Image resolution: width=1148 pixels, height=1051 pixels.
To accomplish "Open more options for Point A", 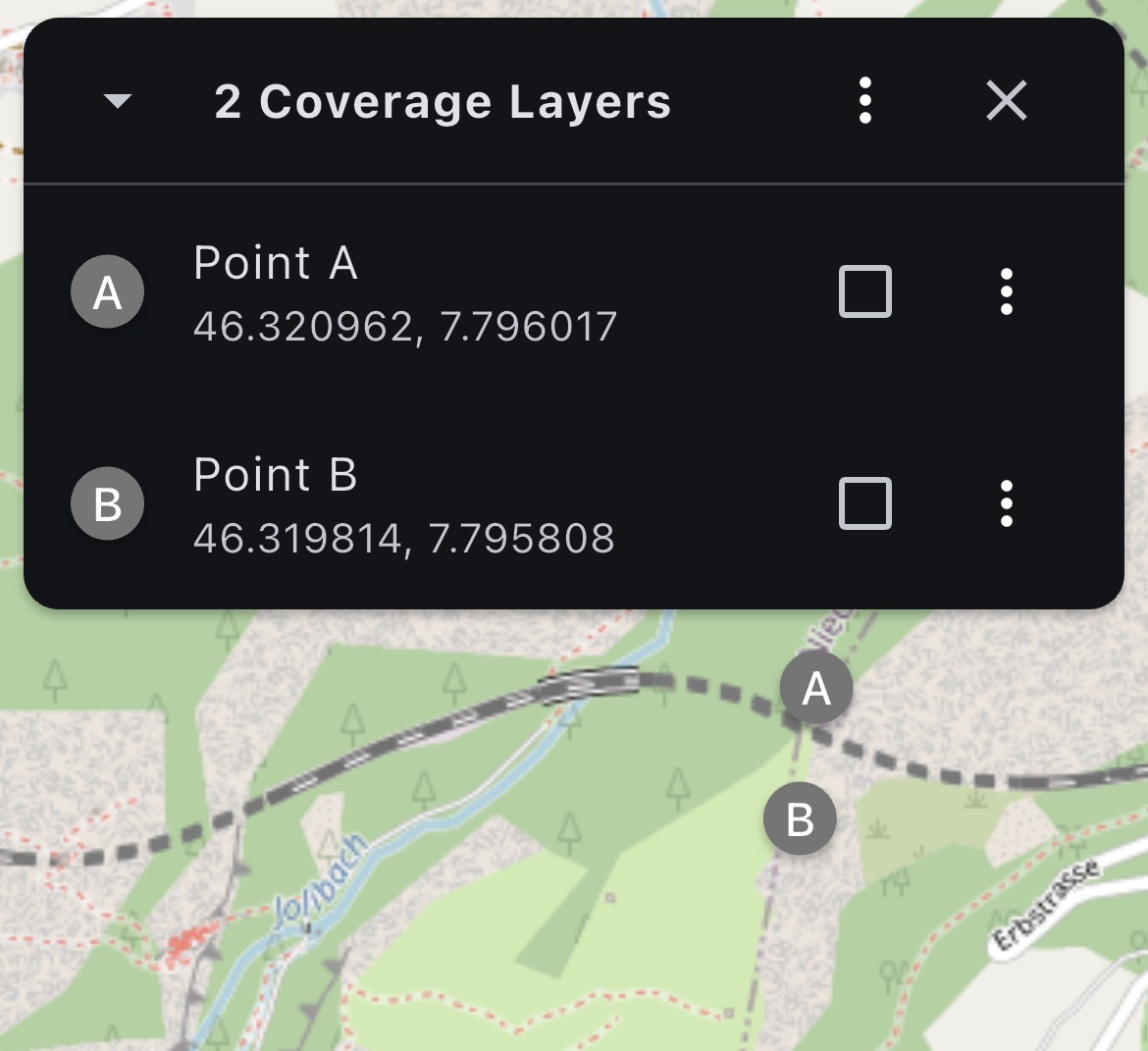I will tap(1006, 291).
